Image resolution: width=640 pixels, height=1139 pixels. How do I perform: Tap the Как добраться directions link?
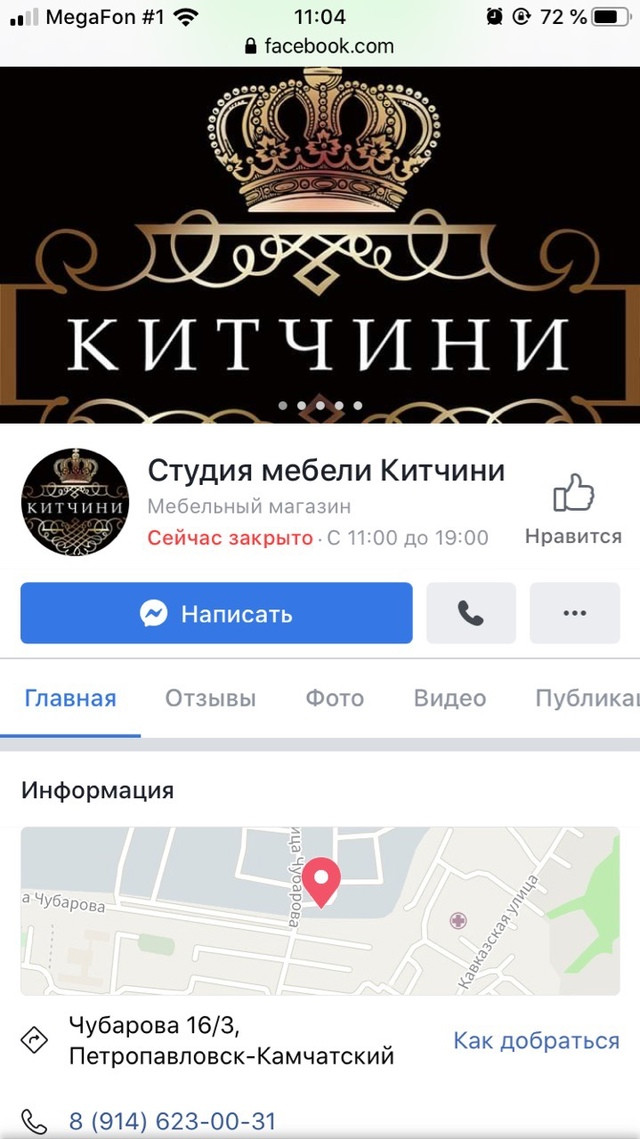[x=536, y=1040]
